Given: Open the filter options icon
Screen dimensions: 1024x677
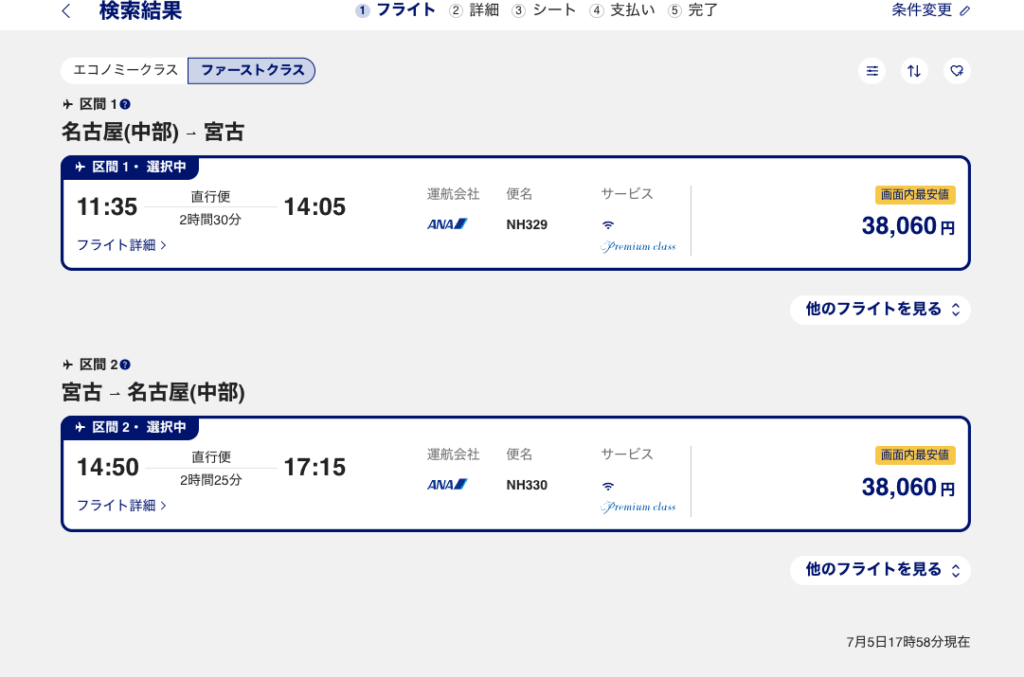Looking at the screenshot, I should click(x=872, y=71).
